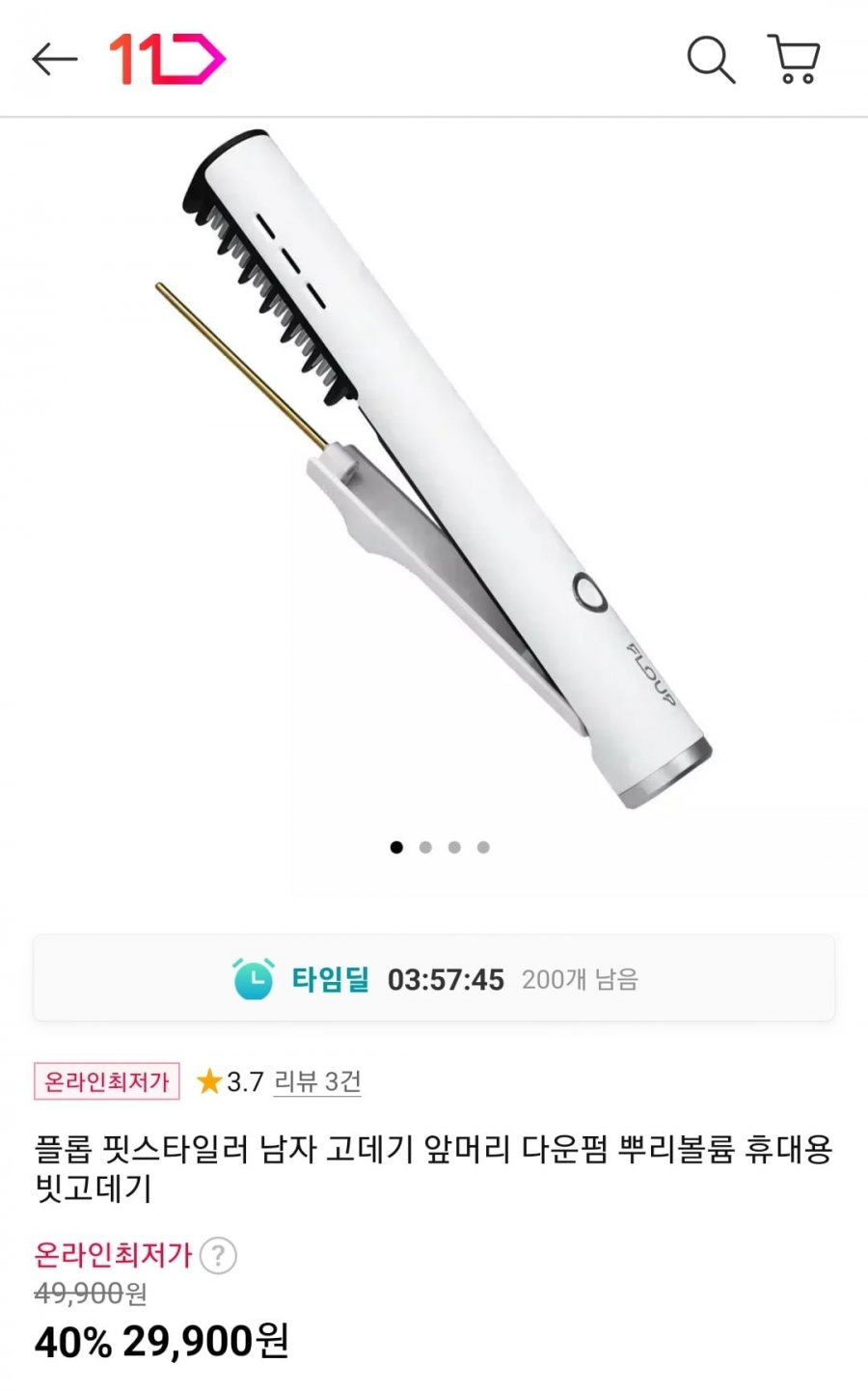Open the shopping cart
This screenshot has height=1391, width=868.
(794, 60)
